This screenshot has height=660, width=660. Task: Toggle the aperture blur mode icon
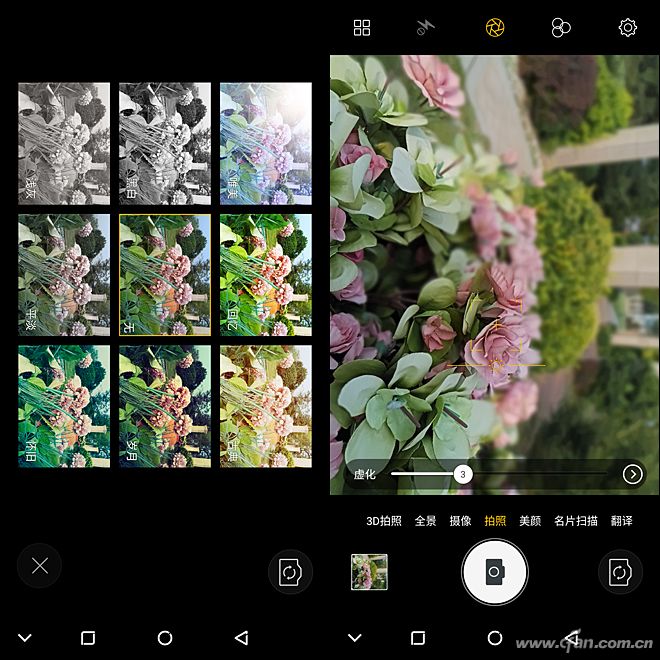494,28
